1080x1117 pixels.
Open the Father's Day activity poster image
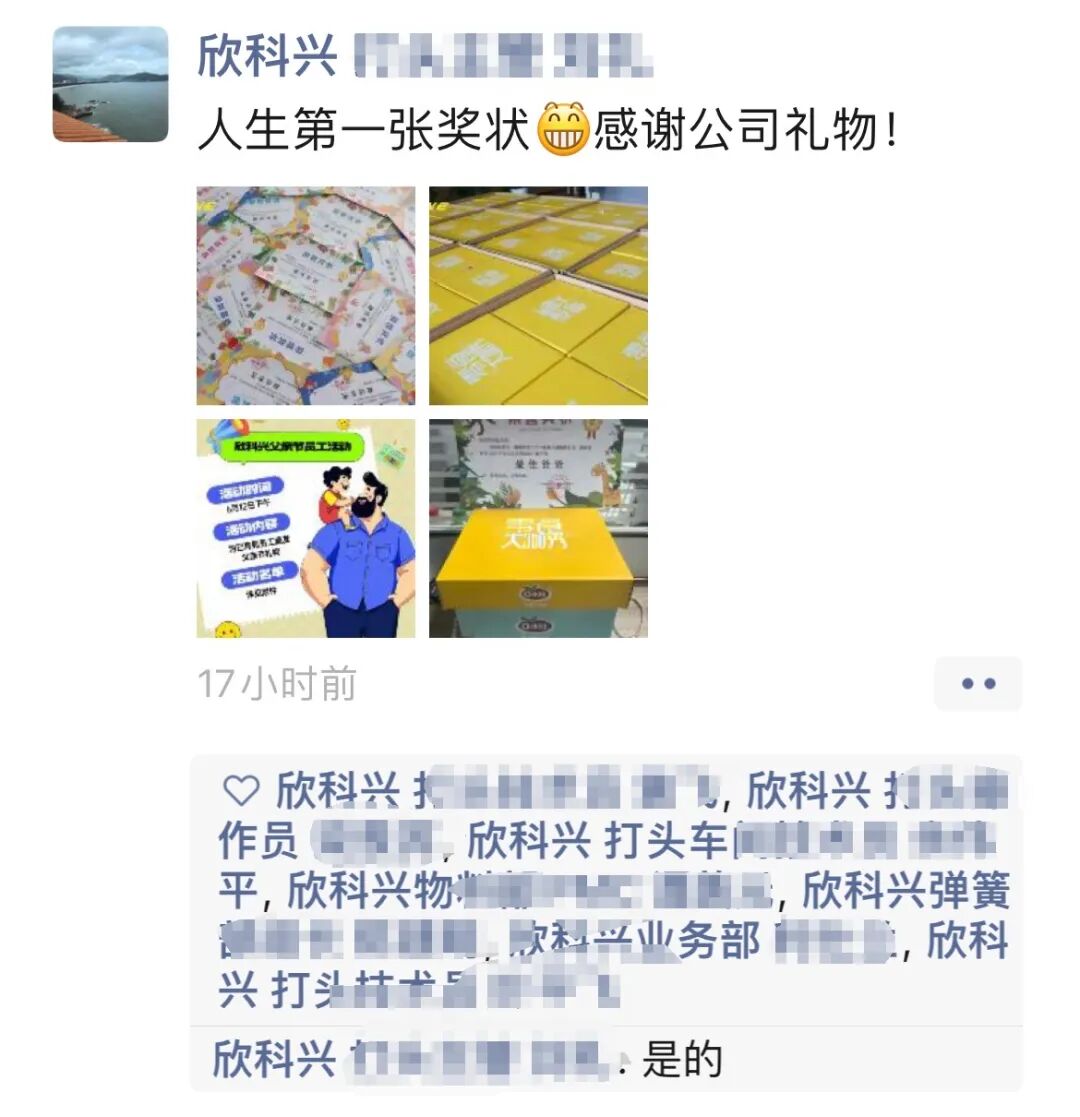click(x=305, y=528)
